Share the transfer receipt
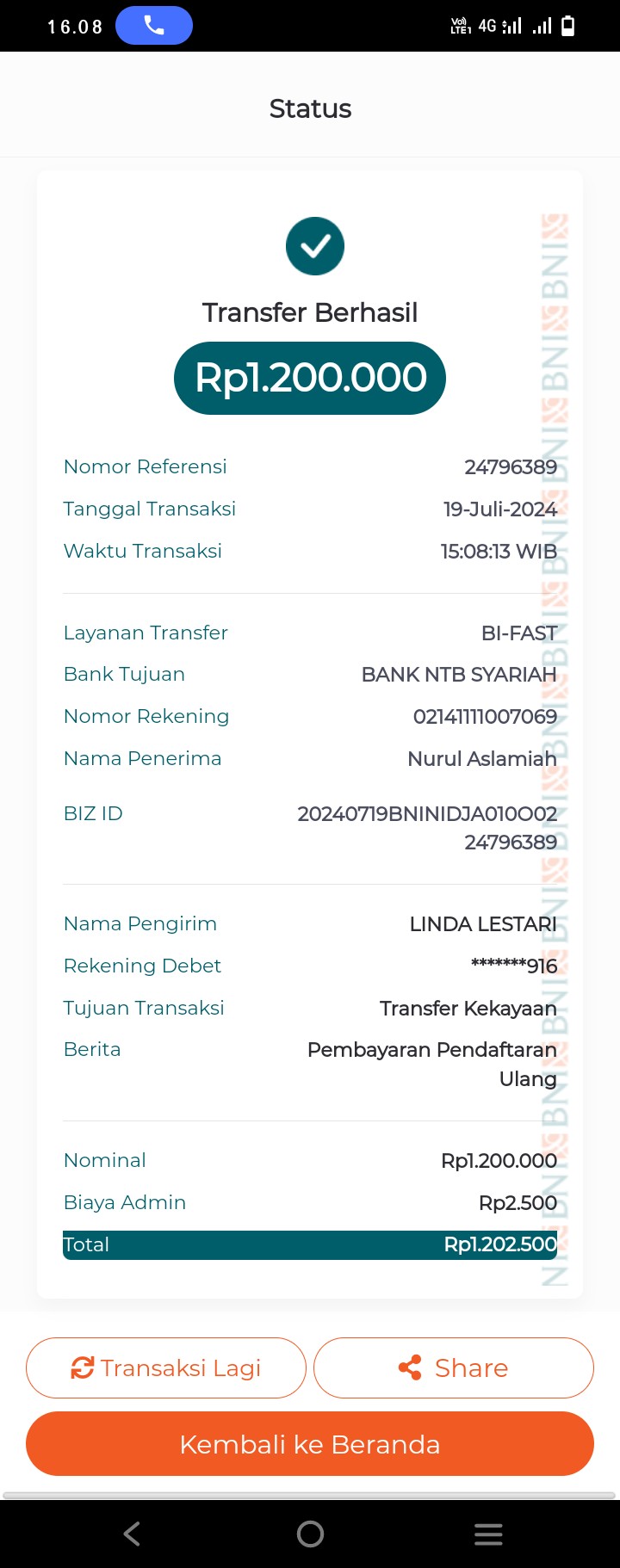The image size is (620, 1568). coord(454,1367)
